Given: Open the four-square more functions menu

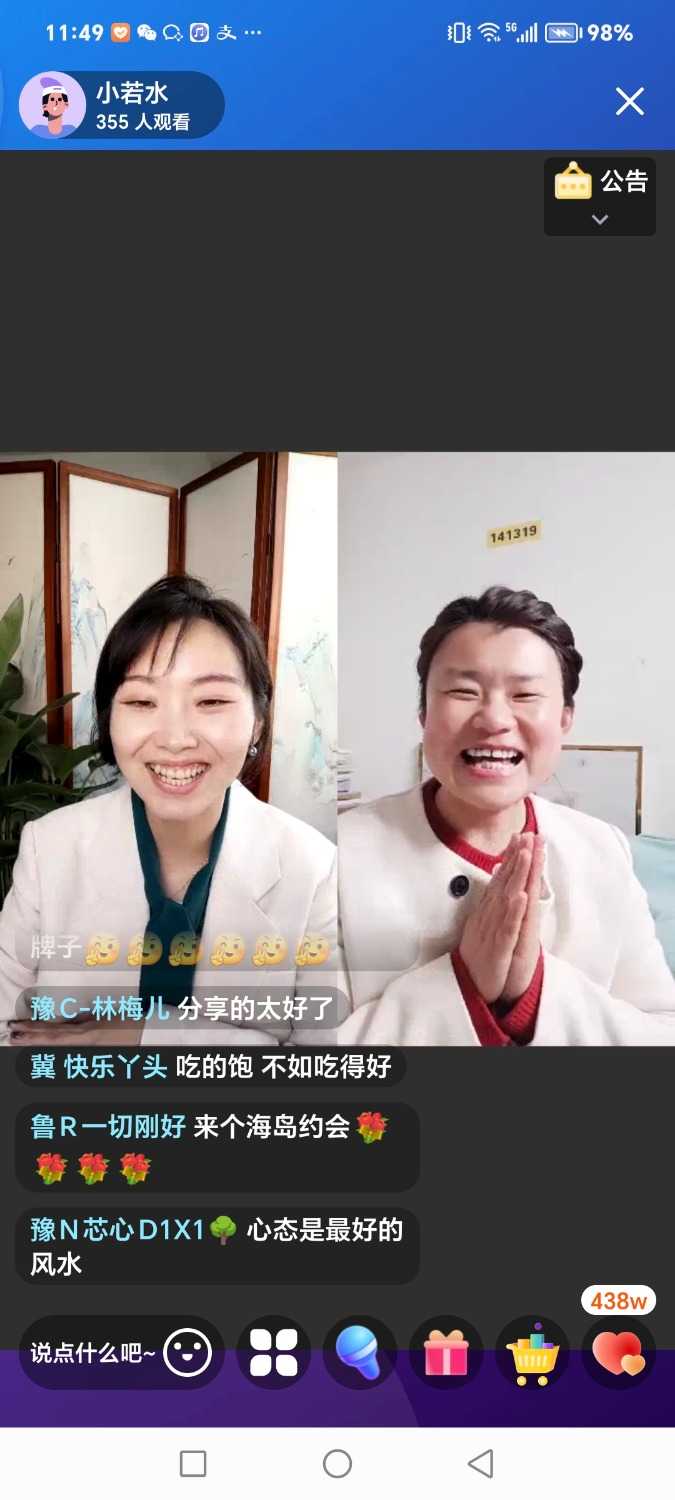Looking at the screenshot, I should click(x=273, y=1353).
